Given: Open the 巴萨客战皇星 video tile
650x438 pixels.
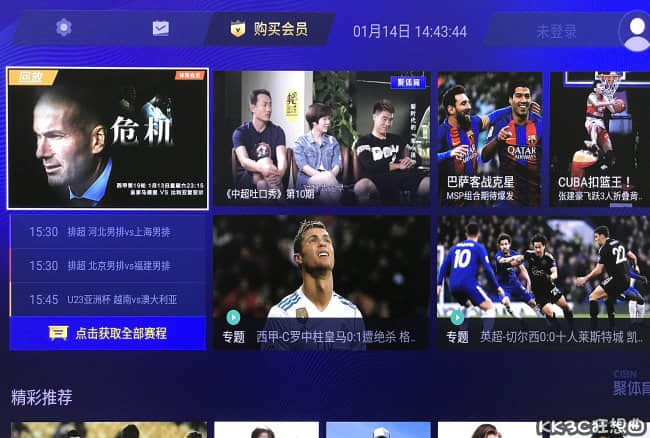Looking at the screenshot, I should click(x=489, y=138).
